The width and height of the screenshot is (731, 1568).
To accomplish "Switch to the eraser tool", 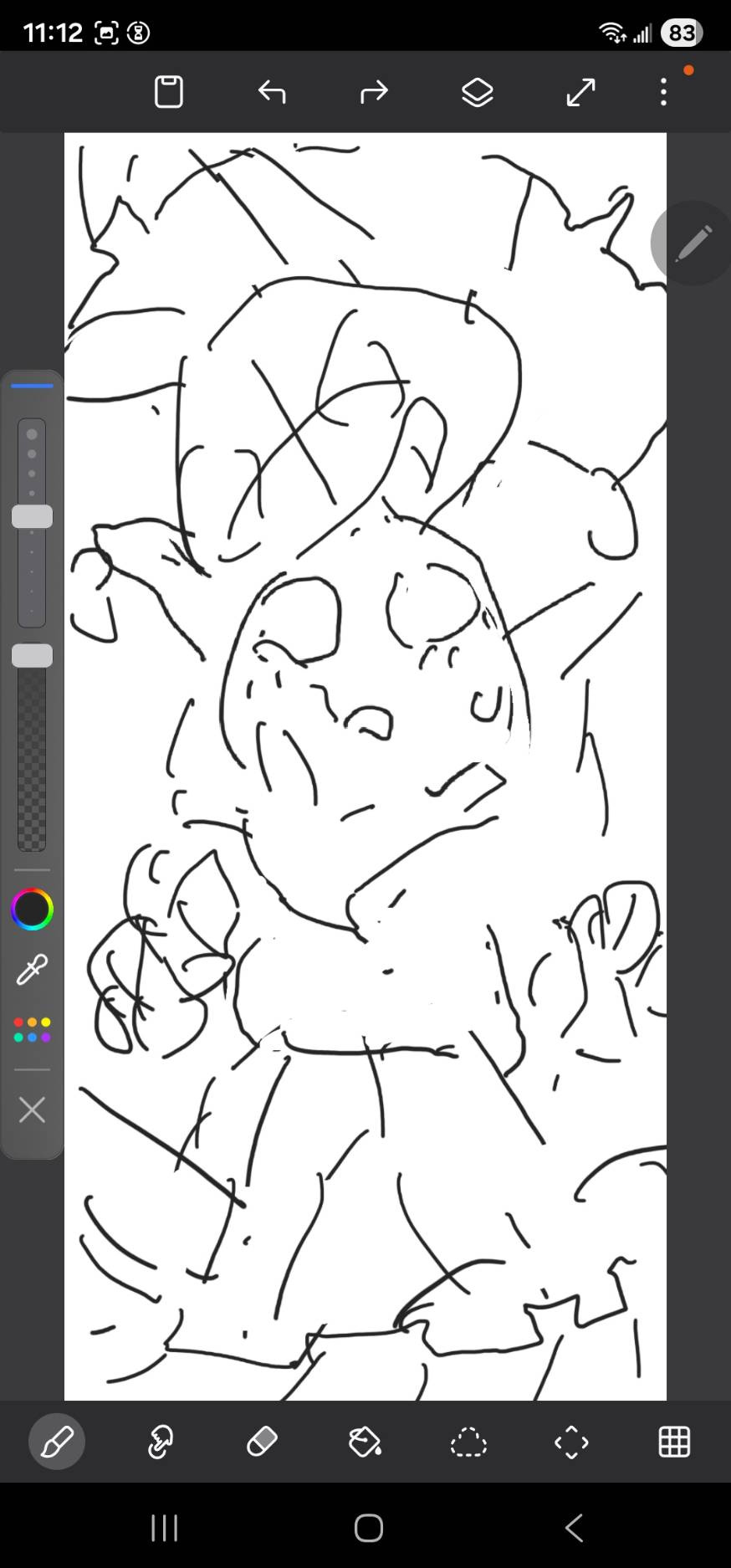I will (262, 1442).
